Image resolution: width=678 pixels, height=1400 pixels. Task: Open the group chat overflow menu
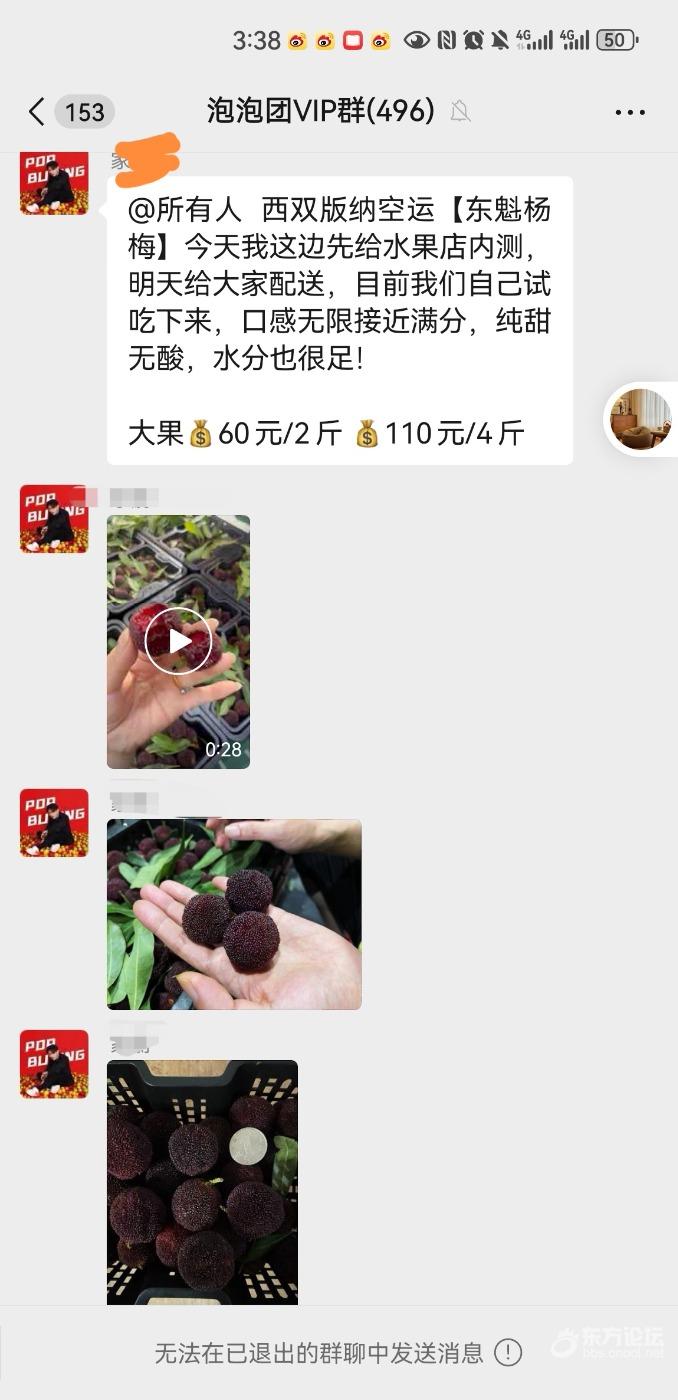click(x=630, y=112)
